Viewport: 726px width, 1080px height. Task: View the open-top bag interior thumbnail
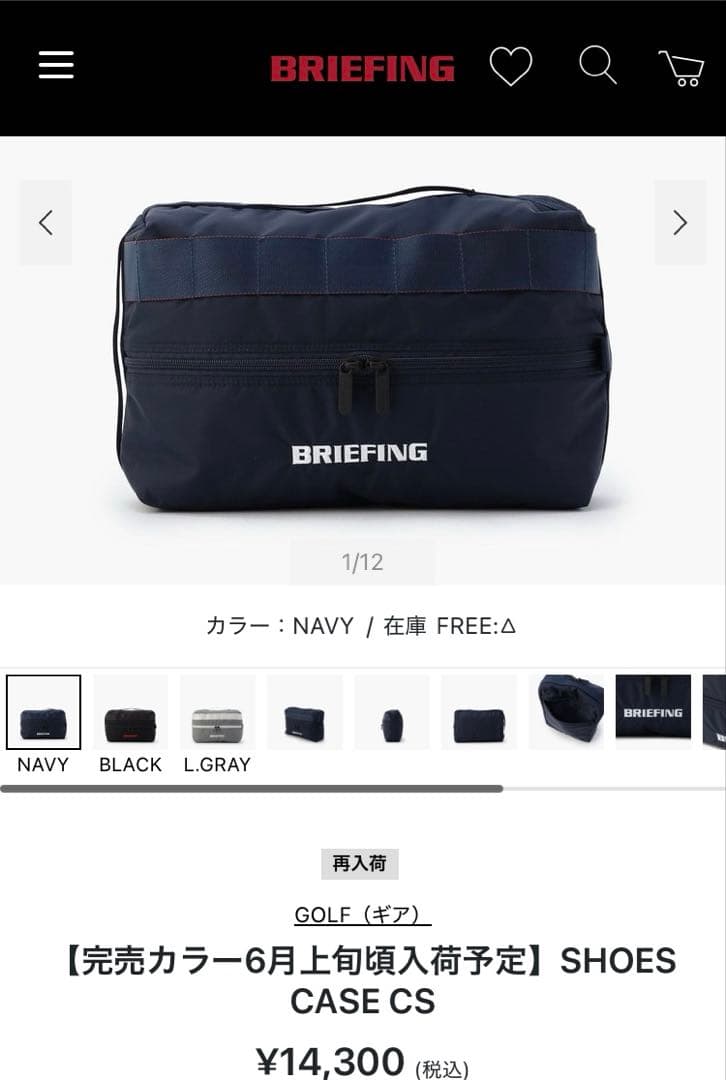tap(566, 712)
